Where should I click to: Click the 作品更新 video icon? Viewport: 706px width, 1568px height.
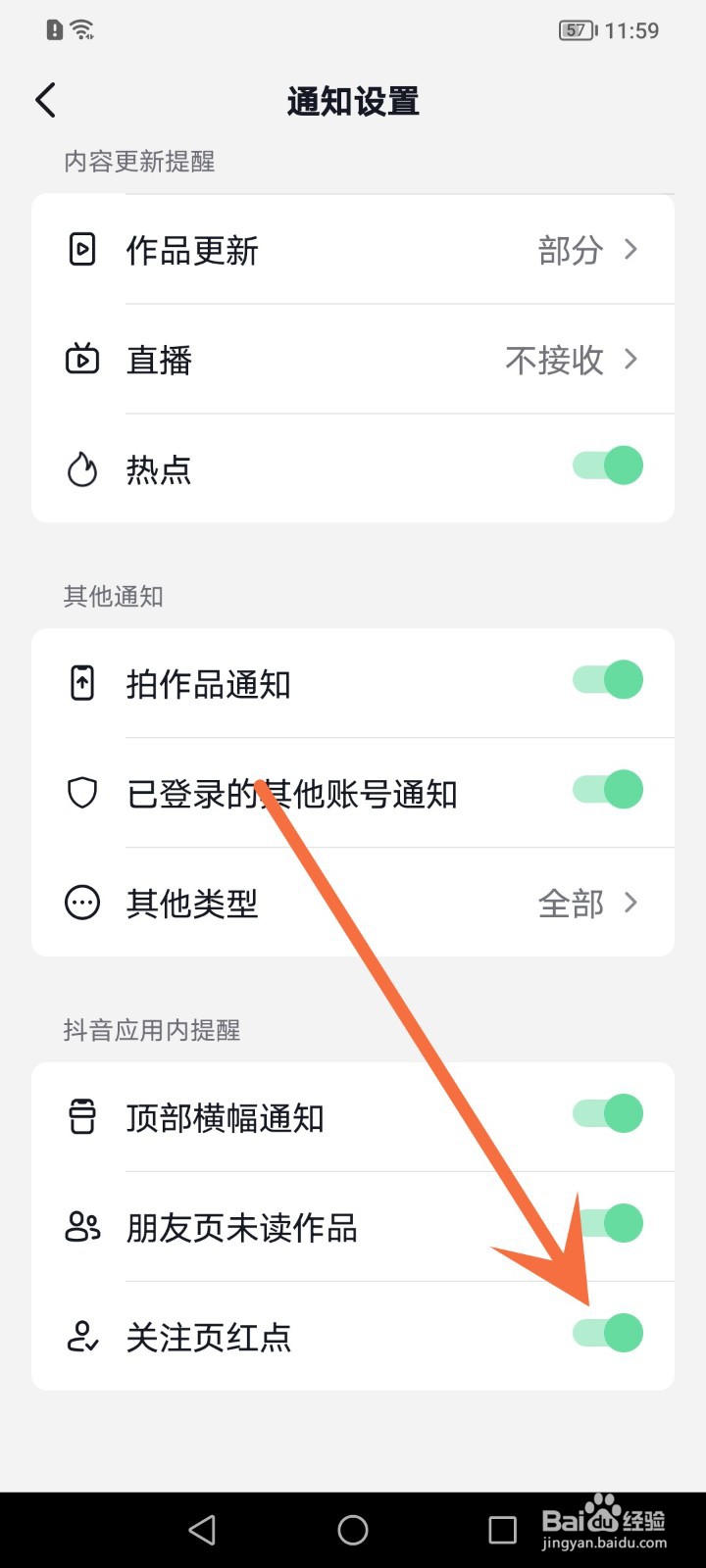(x=82, y=248)
